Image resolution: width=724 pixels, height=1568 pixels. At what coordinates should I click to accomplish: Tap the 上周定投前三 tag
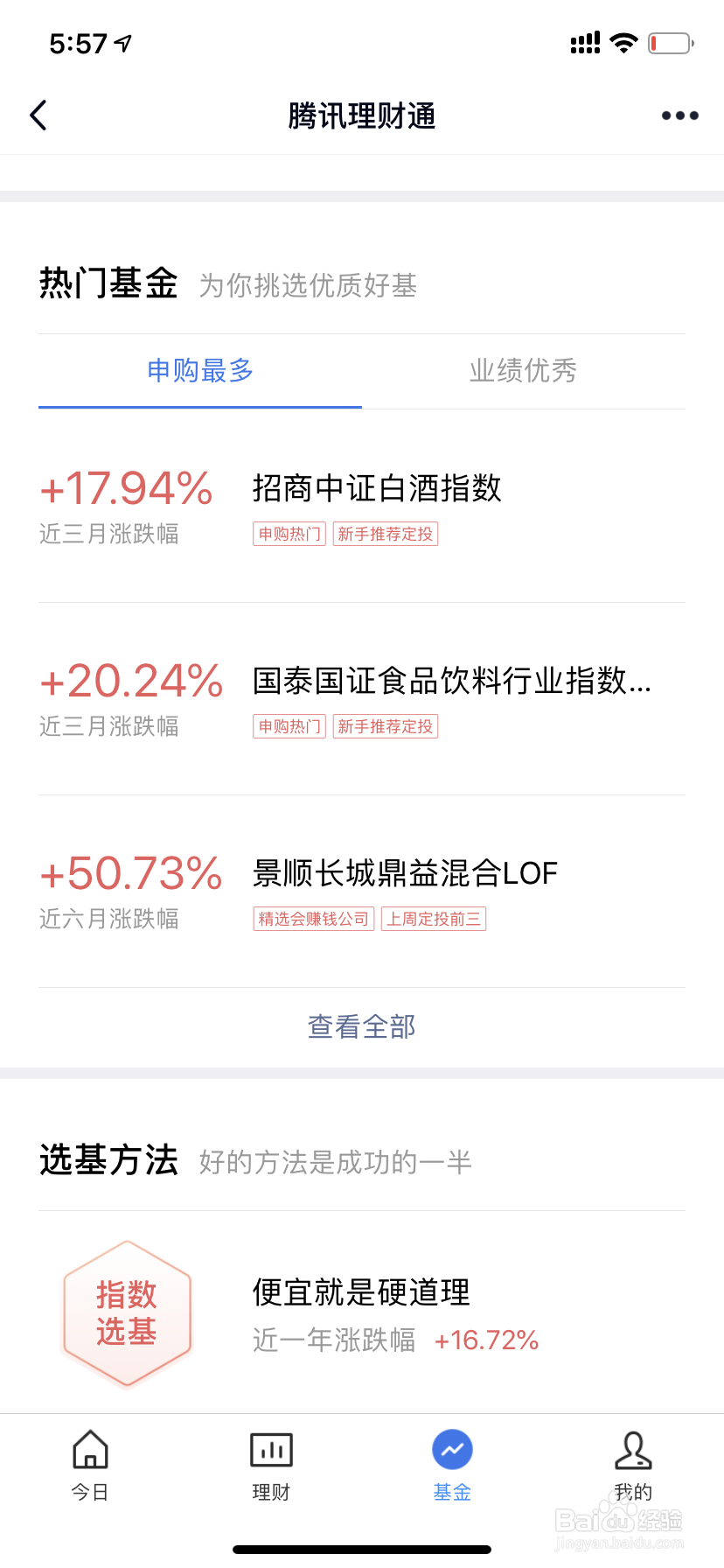coord(434,918)
